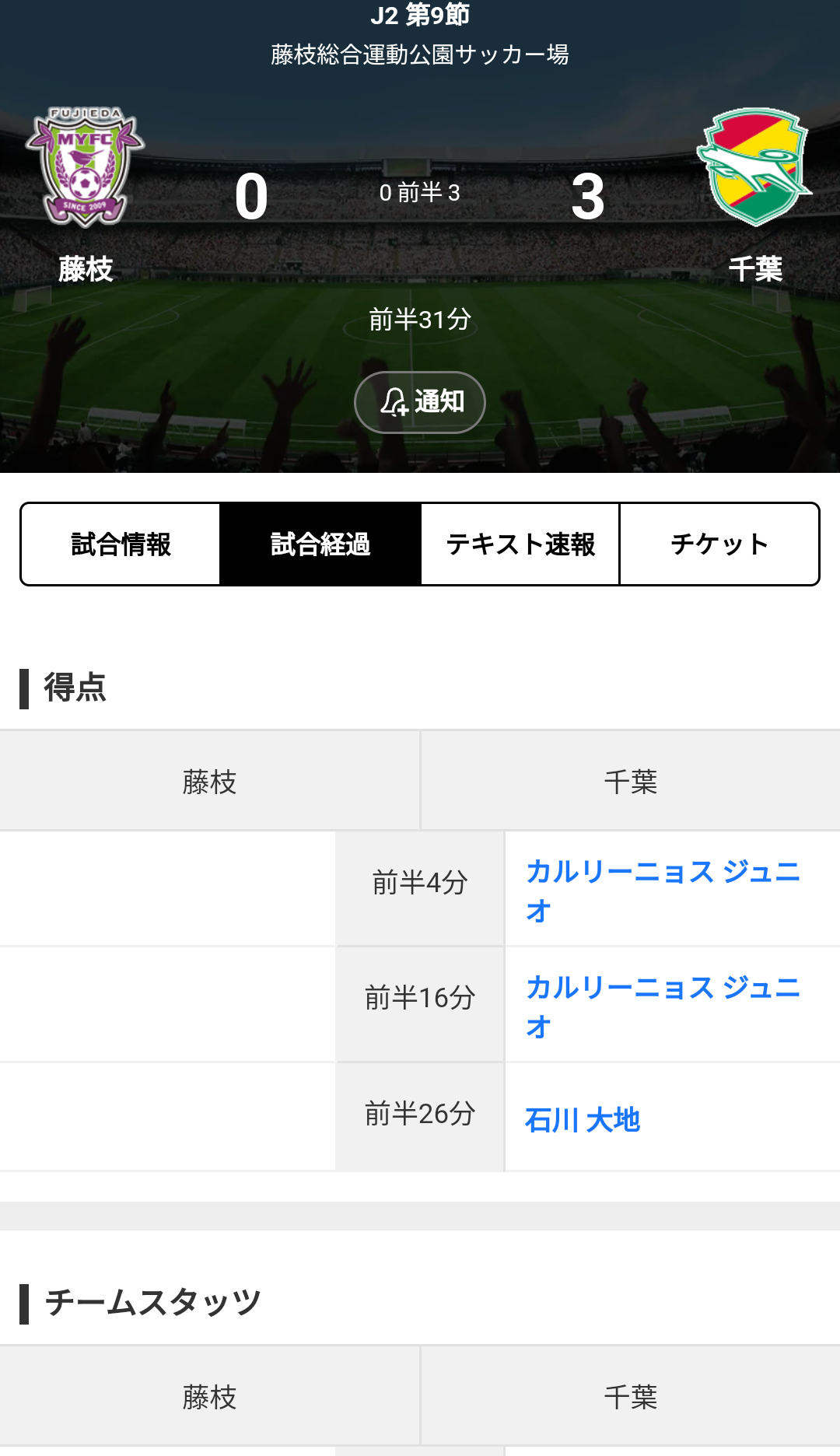Switch to the 試合情報 tab
The height and width of the screenshot is (1456, 840).
121,544
